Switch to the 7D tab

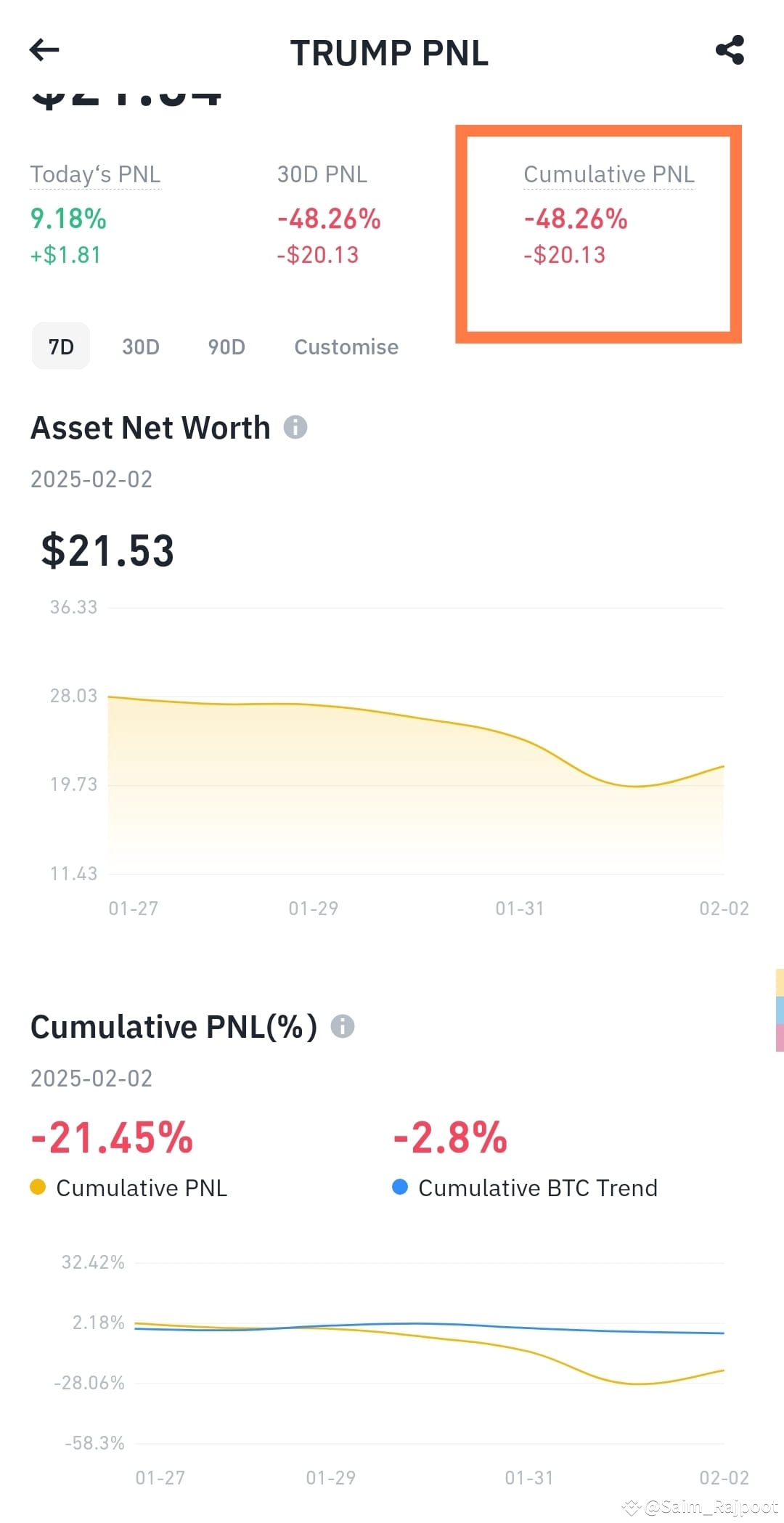coord(60,346)
